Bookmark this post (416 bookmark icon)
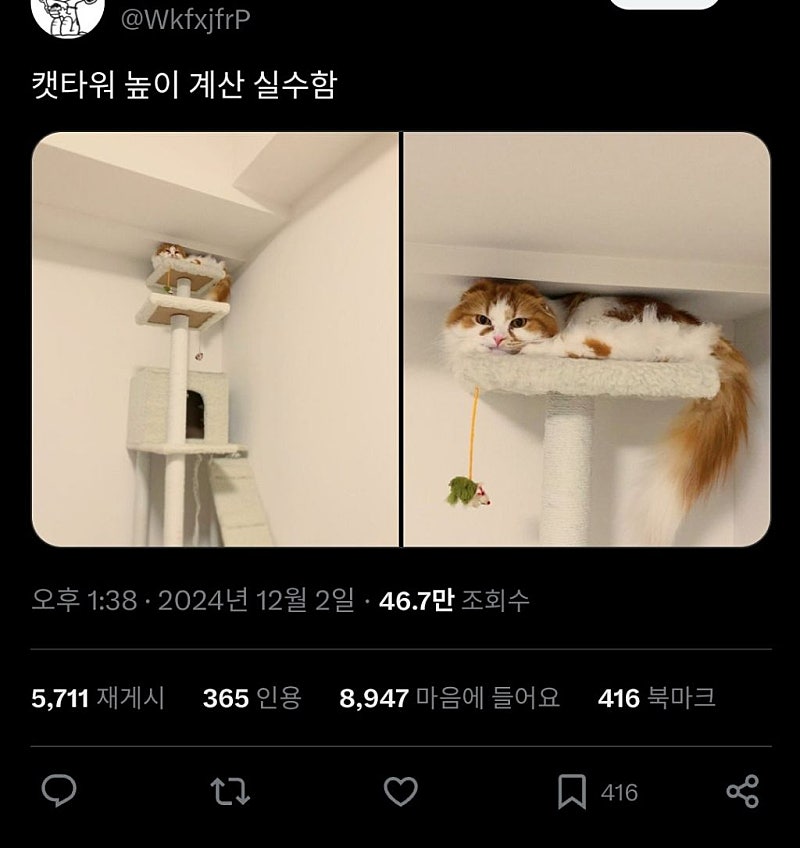The image size is (800, 848). click(x=572, y=792)
